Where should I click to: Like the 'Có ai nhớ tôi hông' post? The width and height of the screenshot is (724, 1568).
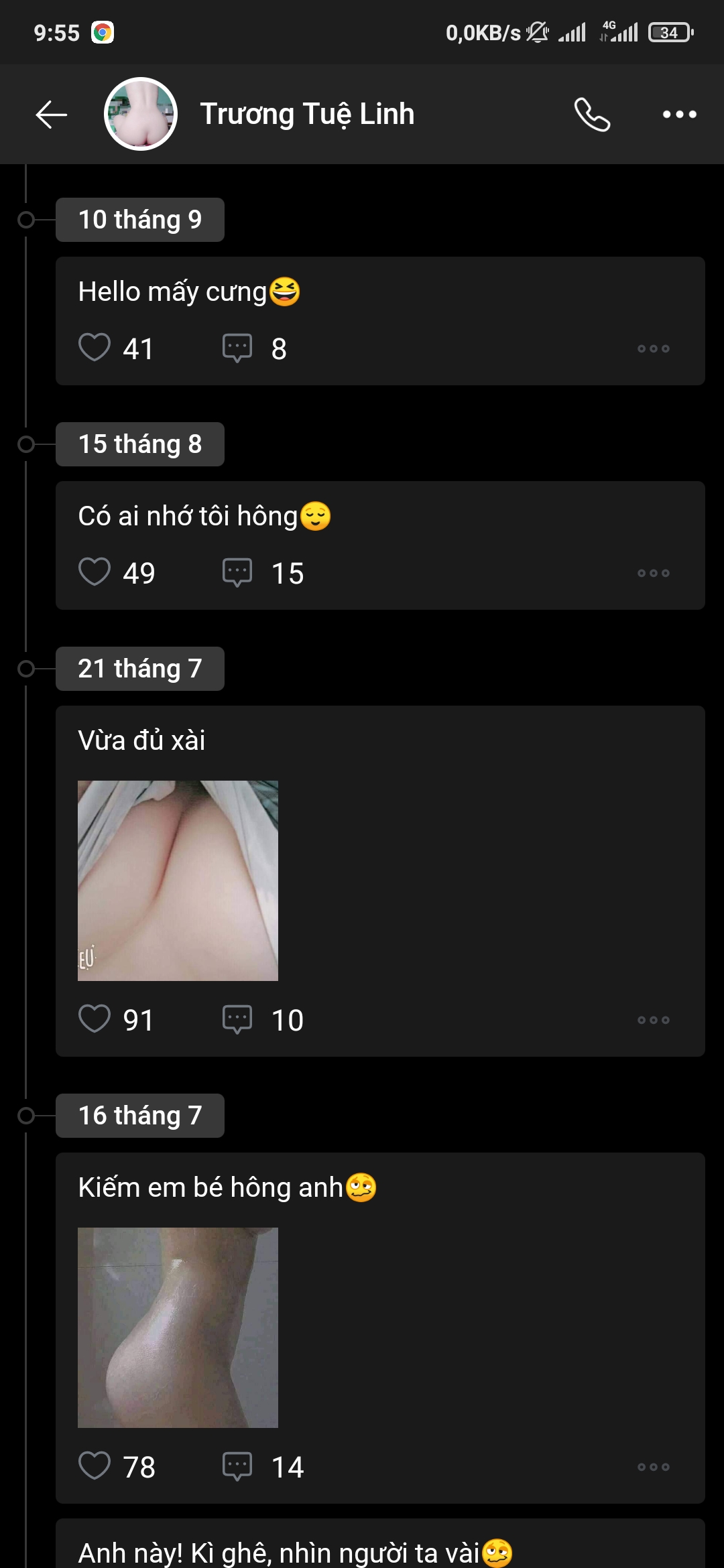[95, 572]
